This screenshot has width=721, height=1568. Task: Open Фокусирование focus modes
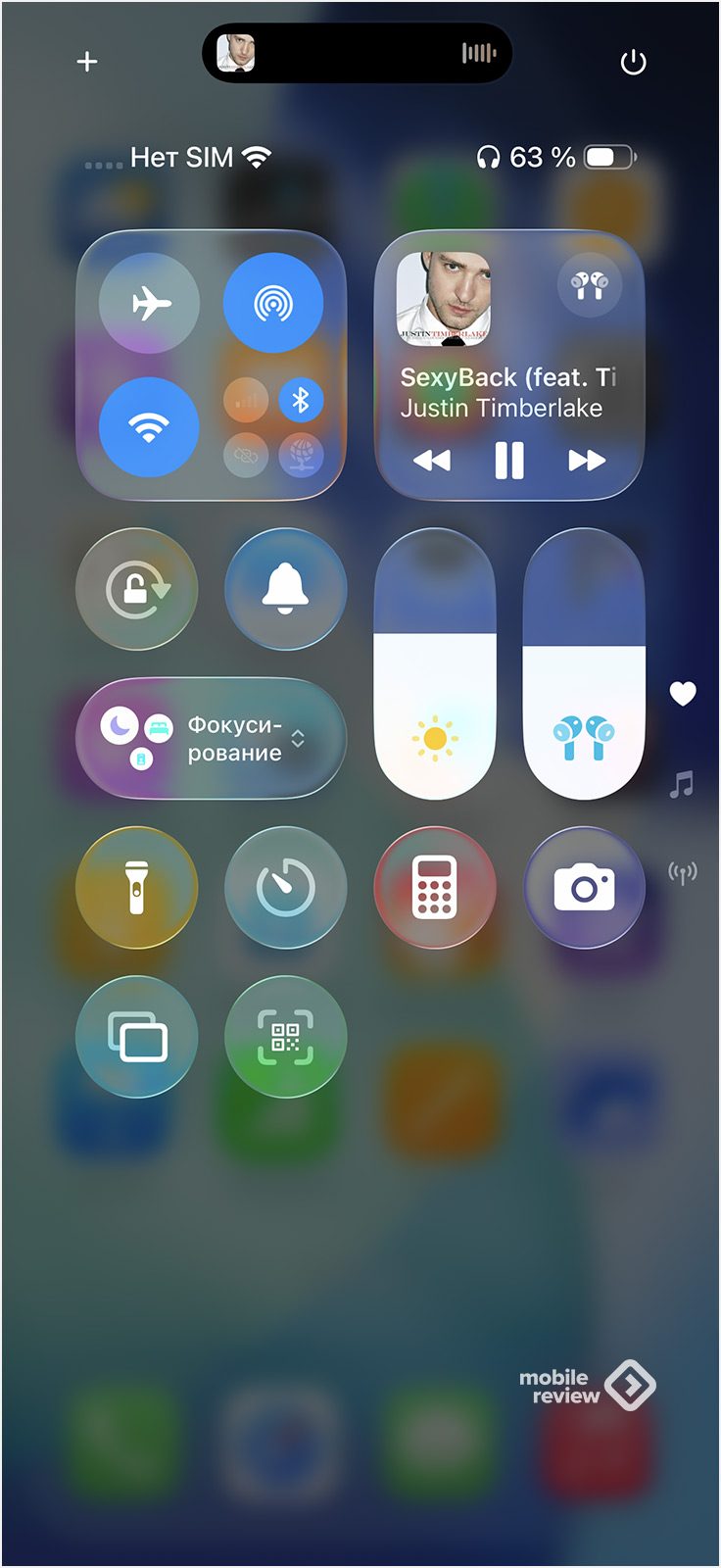[212, 739]
